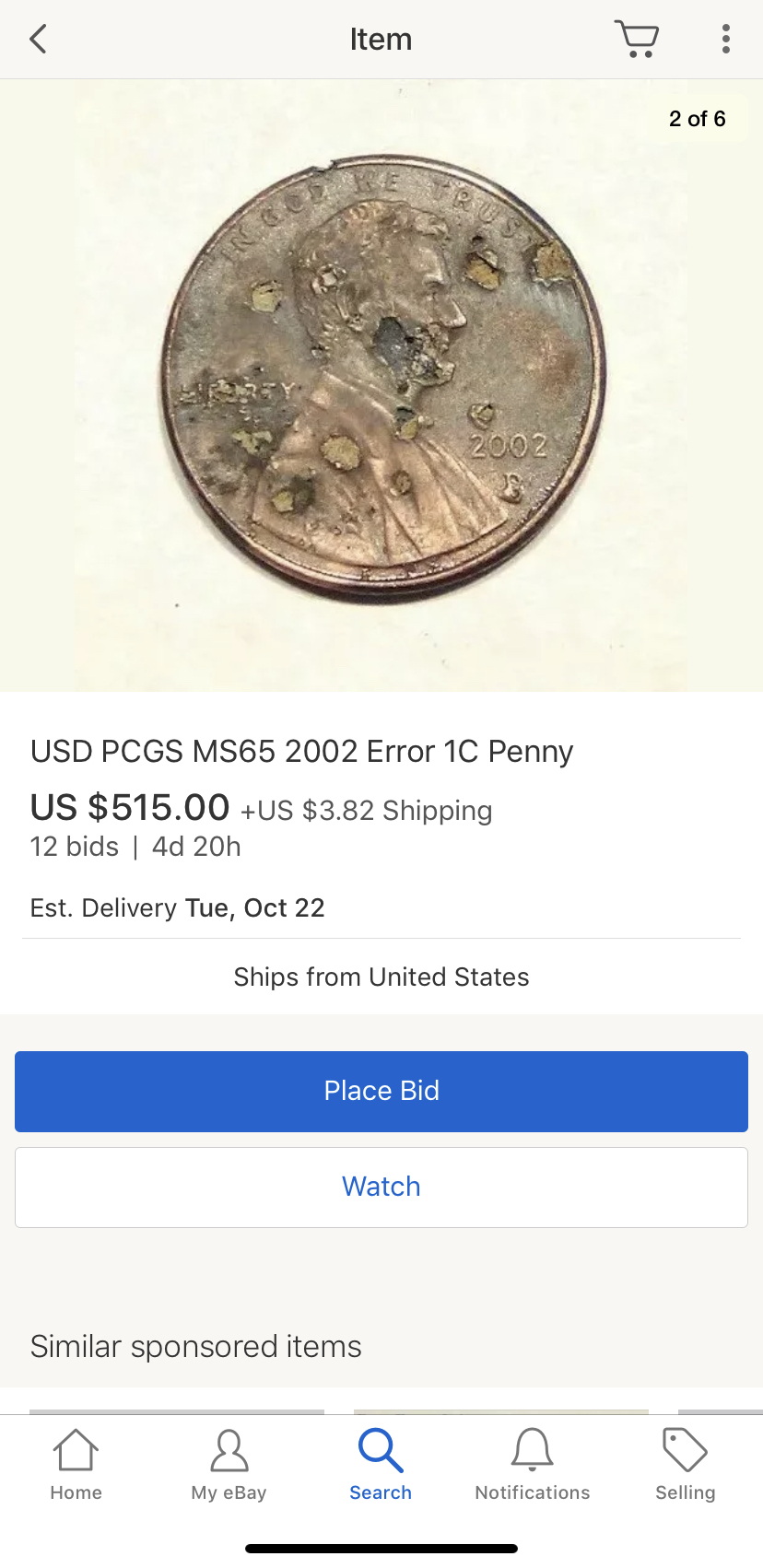Add this item to your watch list
Image resolution: width=763 pixels, height=1568 pixels.
(x=381, y=1187)
